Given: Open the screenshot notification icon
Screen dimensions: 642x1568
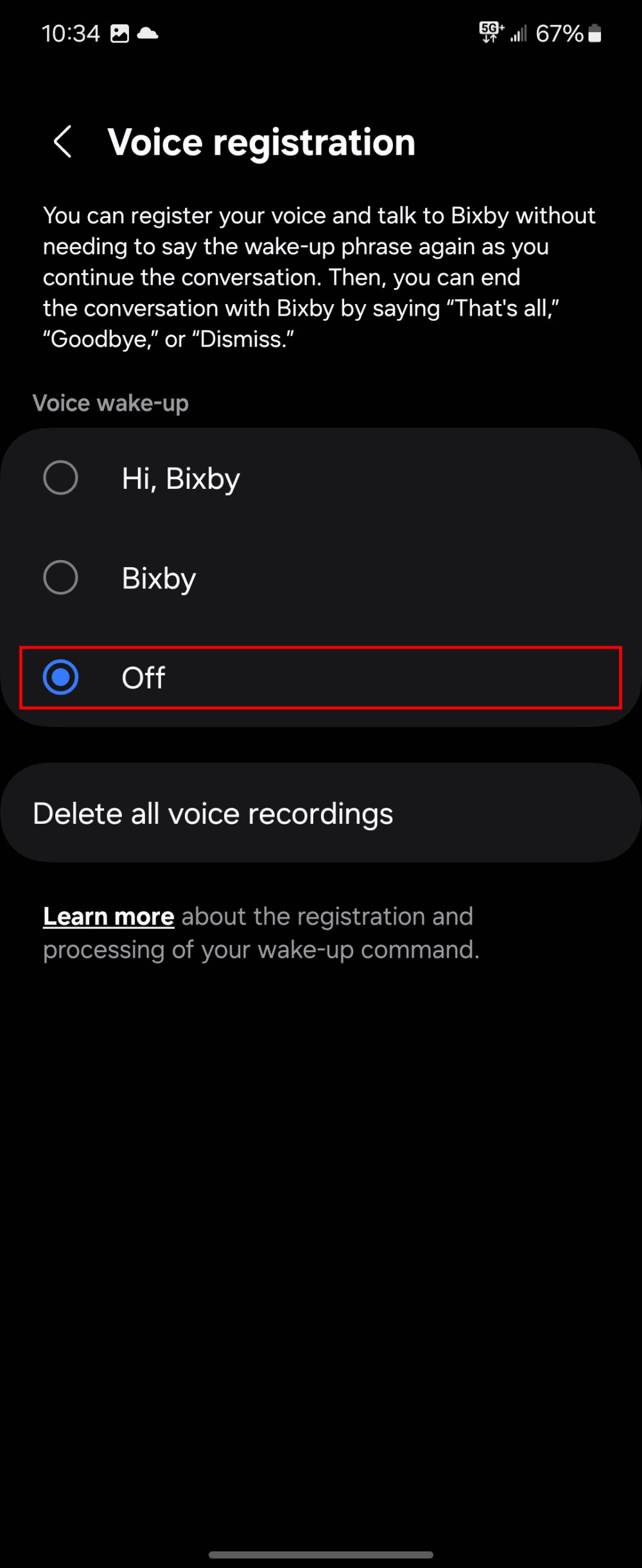Looking at the screenshot, I should (x=120, y=32).
